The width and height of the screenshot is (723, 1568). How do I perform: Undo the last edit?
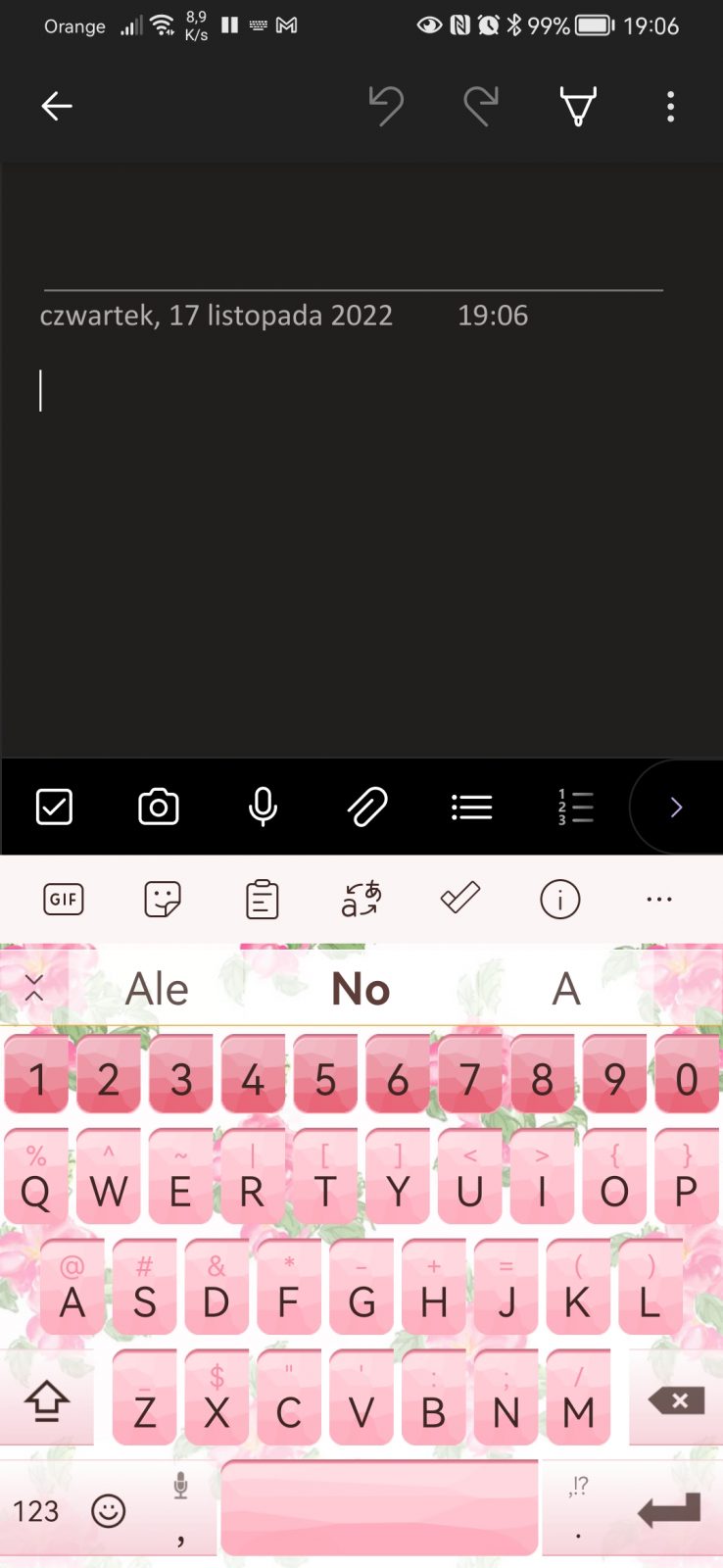coord(386,106)
